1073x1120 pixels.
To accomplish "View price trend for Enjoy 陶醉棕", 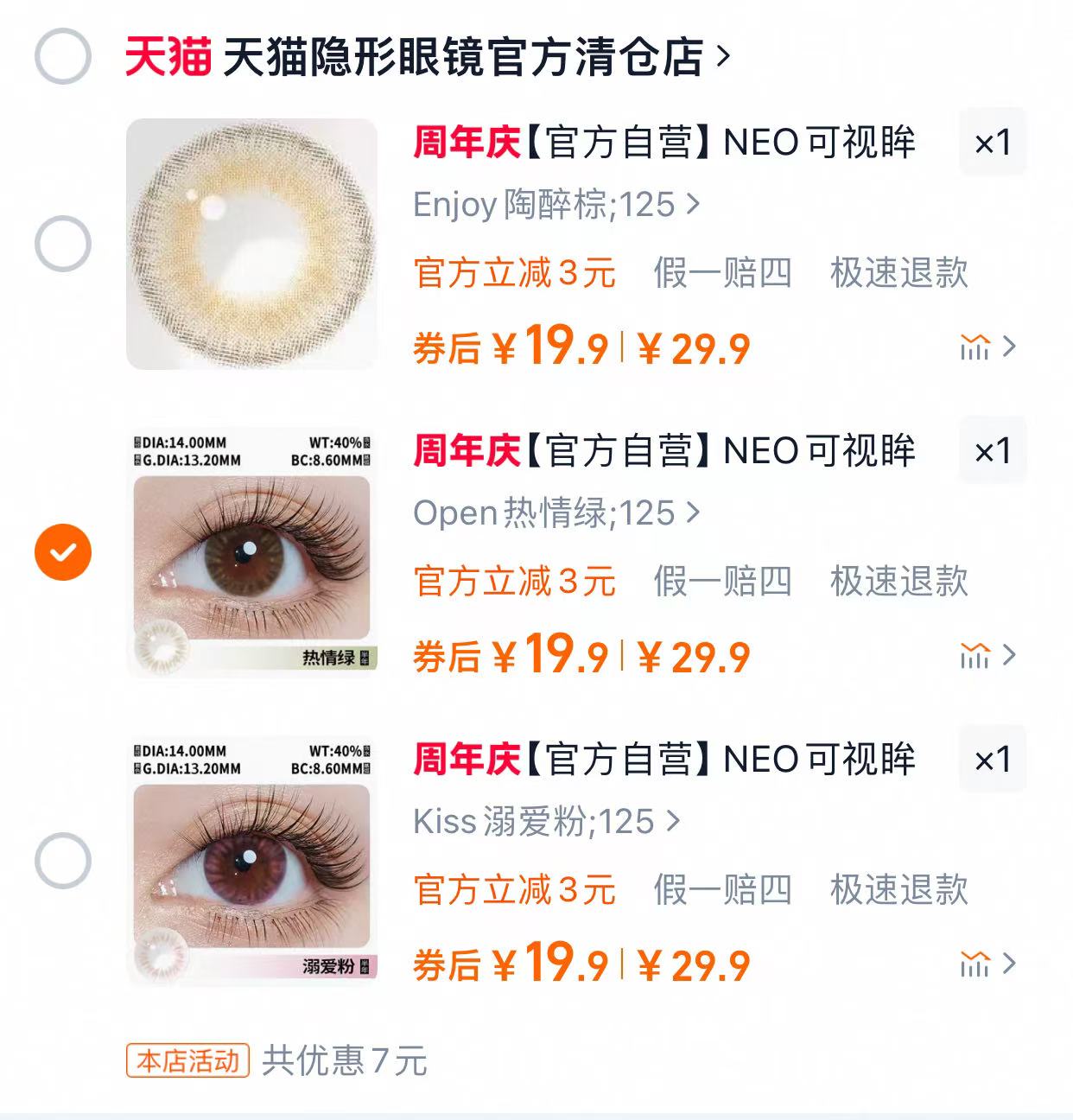I will click(987, 347).
